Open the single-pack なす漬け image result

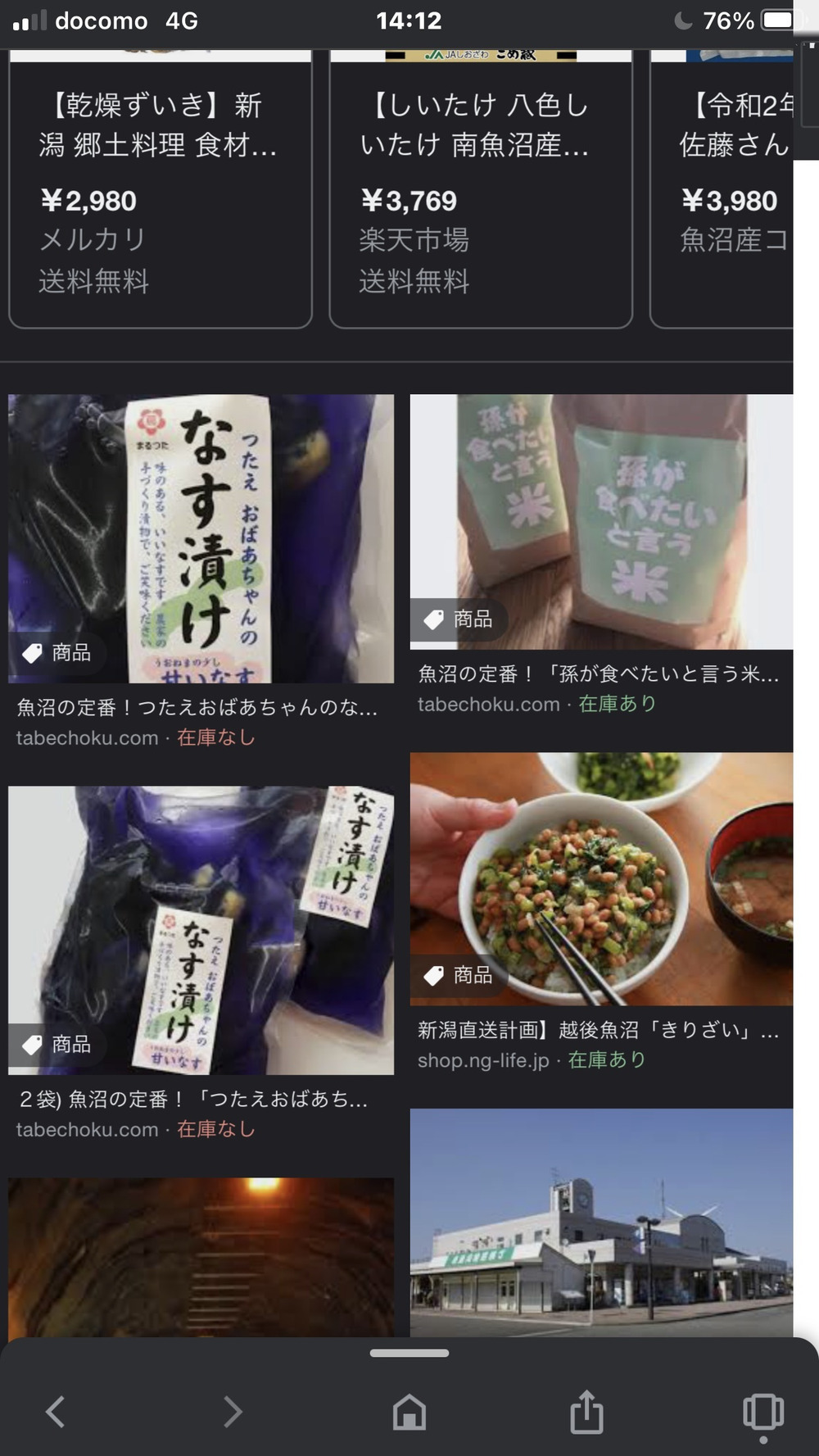(x=201, y=538)
